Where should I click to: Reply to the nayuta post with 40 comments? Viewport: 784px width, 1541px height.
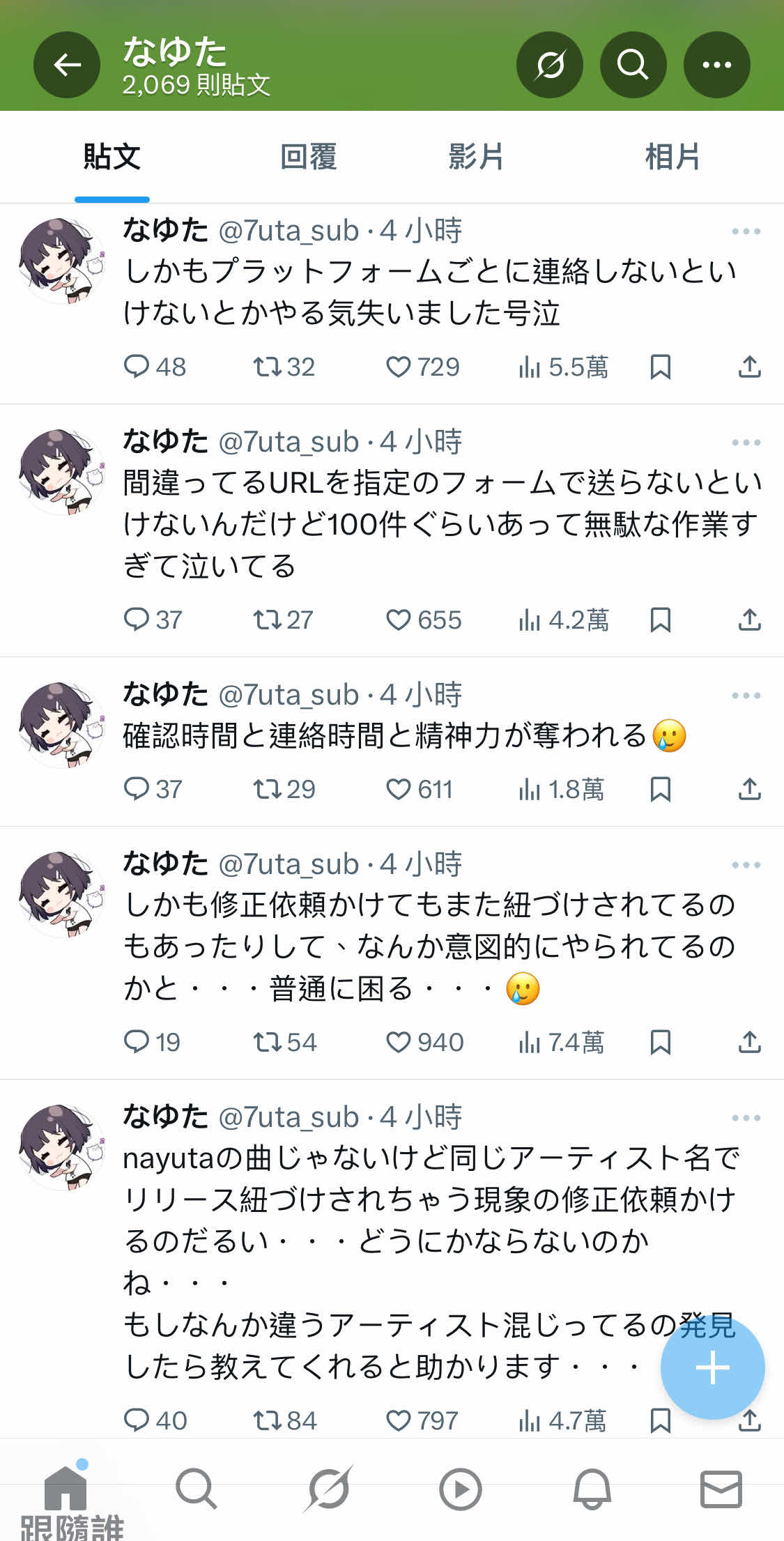pos(136,1420)
